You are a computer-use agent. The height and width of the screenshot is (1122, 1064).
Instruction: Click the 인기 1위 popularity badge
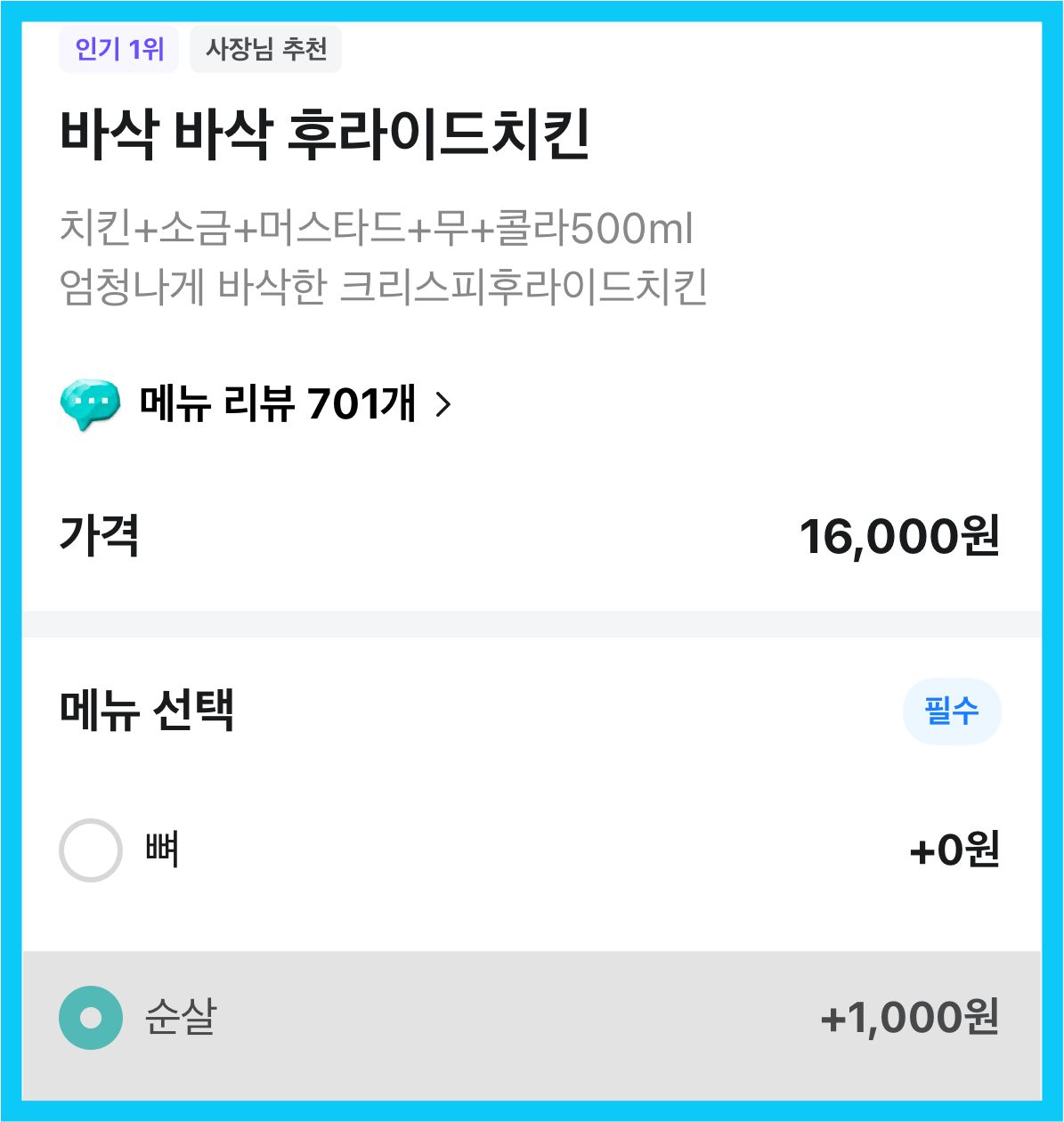118,51
